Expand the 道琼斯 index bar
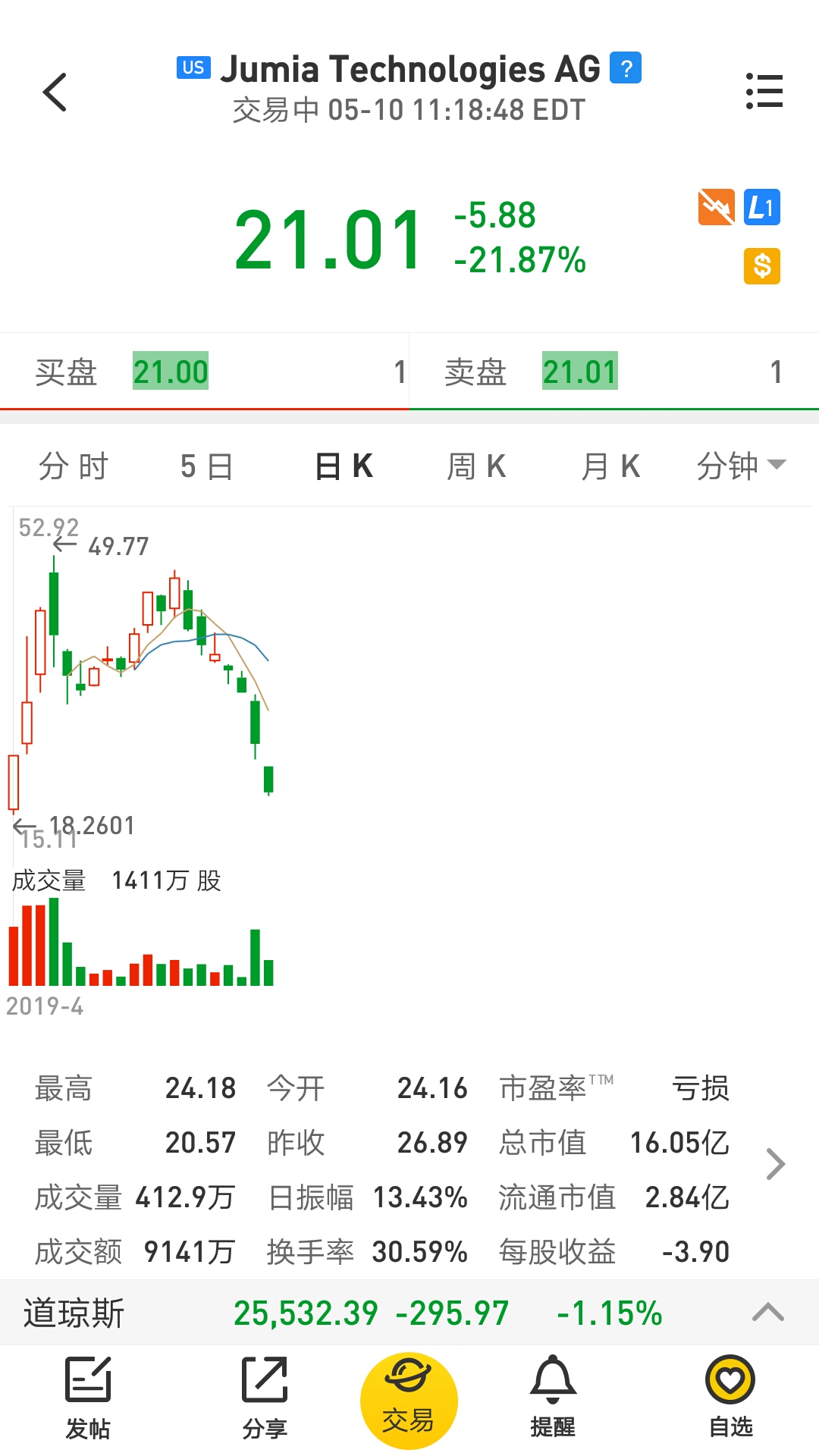 click(767, 1312)
